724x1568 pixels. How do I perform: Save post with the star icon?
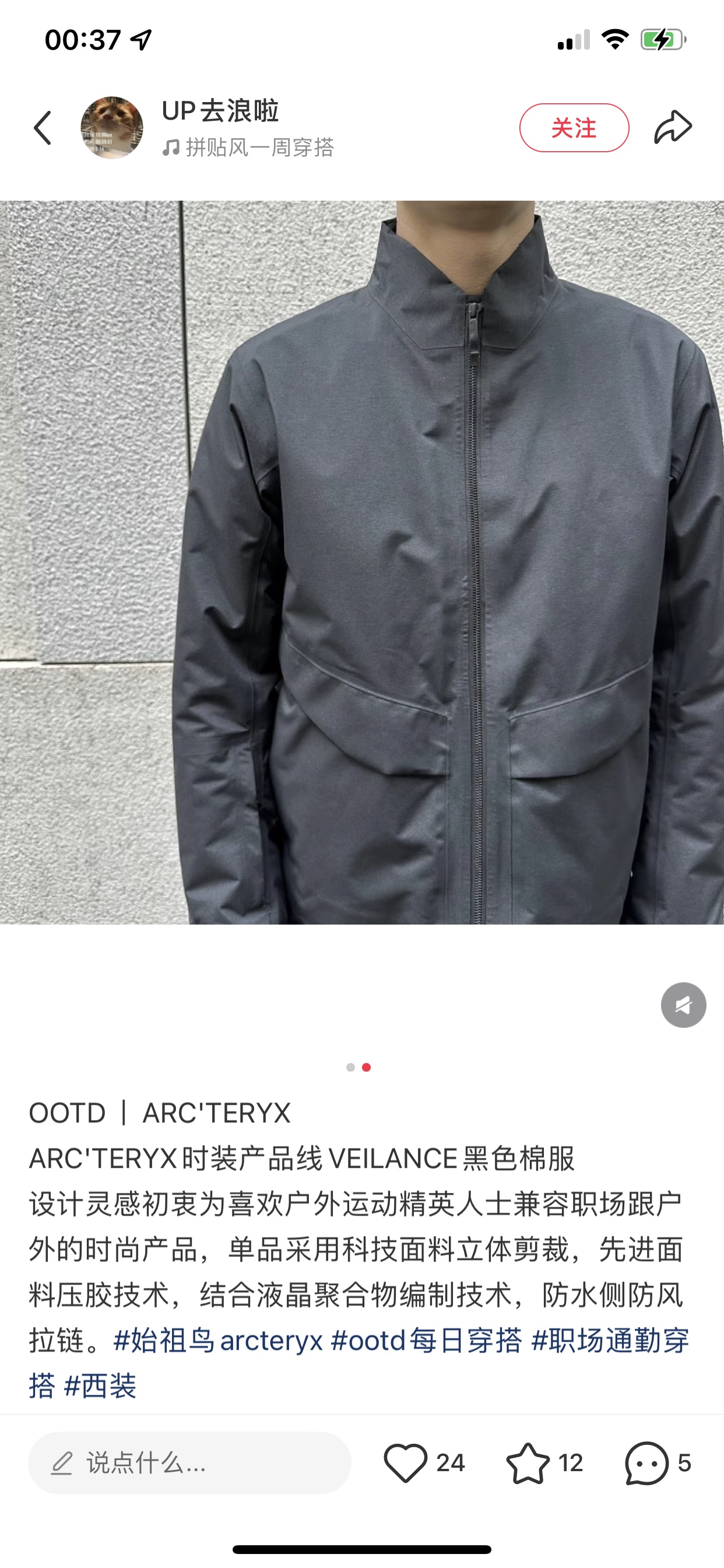(528, 1462)
